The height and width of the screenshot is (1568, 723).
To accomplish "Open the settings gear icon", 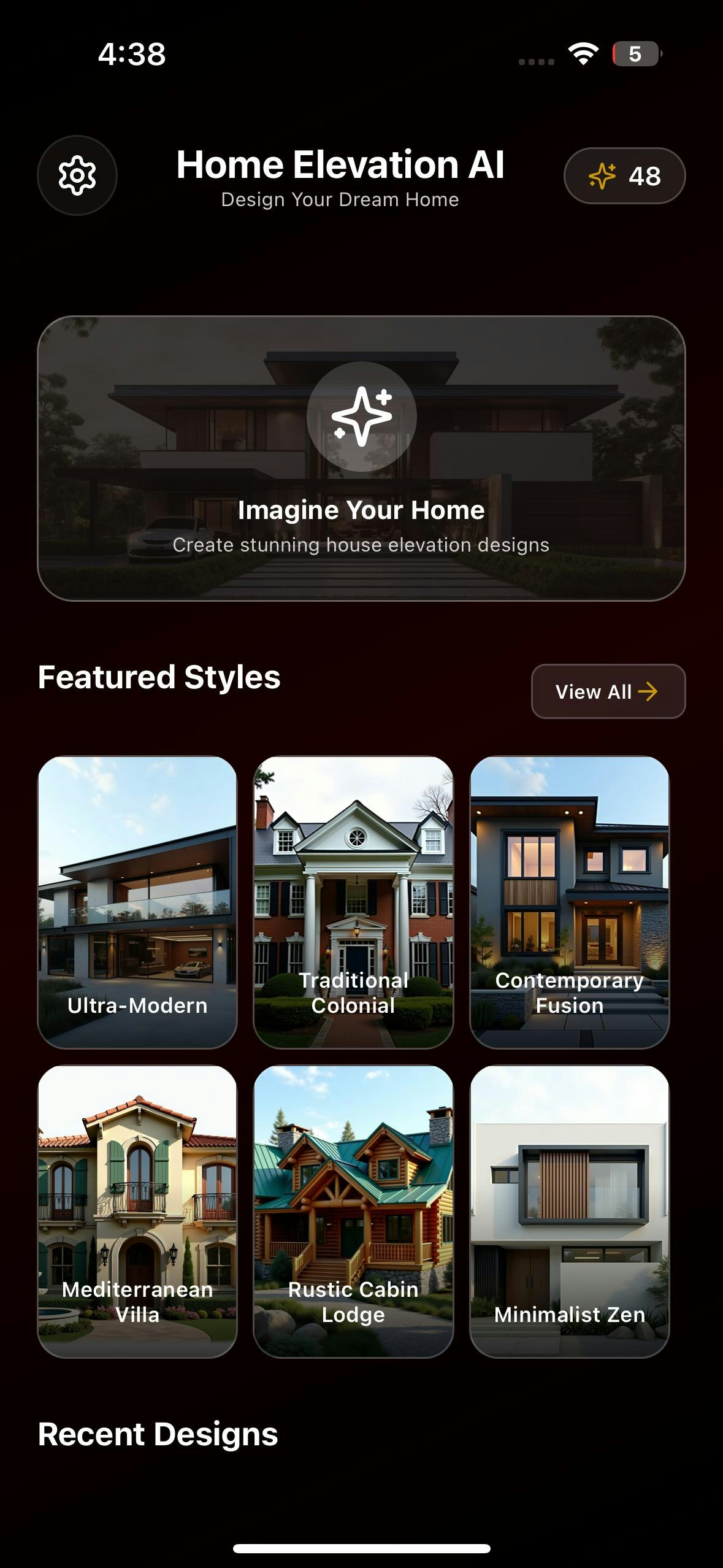I will coord(76,175).
